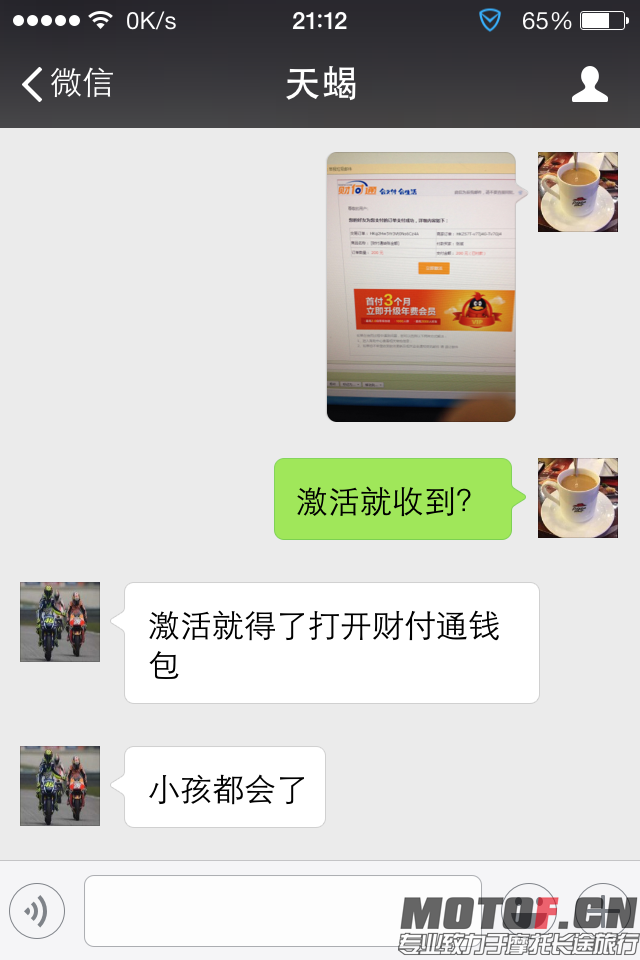Image resolution: width=640 pixels, height=960 pixels.
Task: Switch to voice message input
Action: click(37, 911)
